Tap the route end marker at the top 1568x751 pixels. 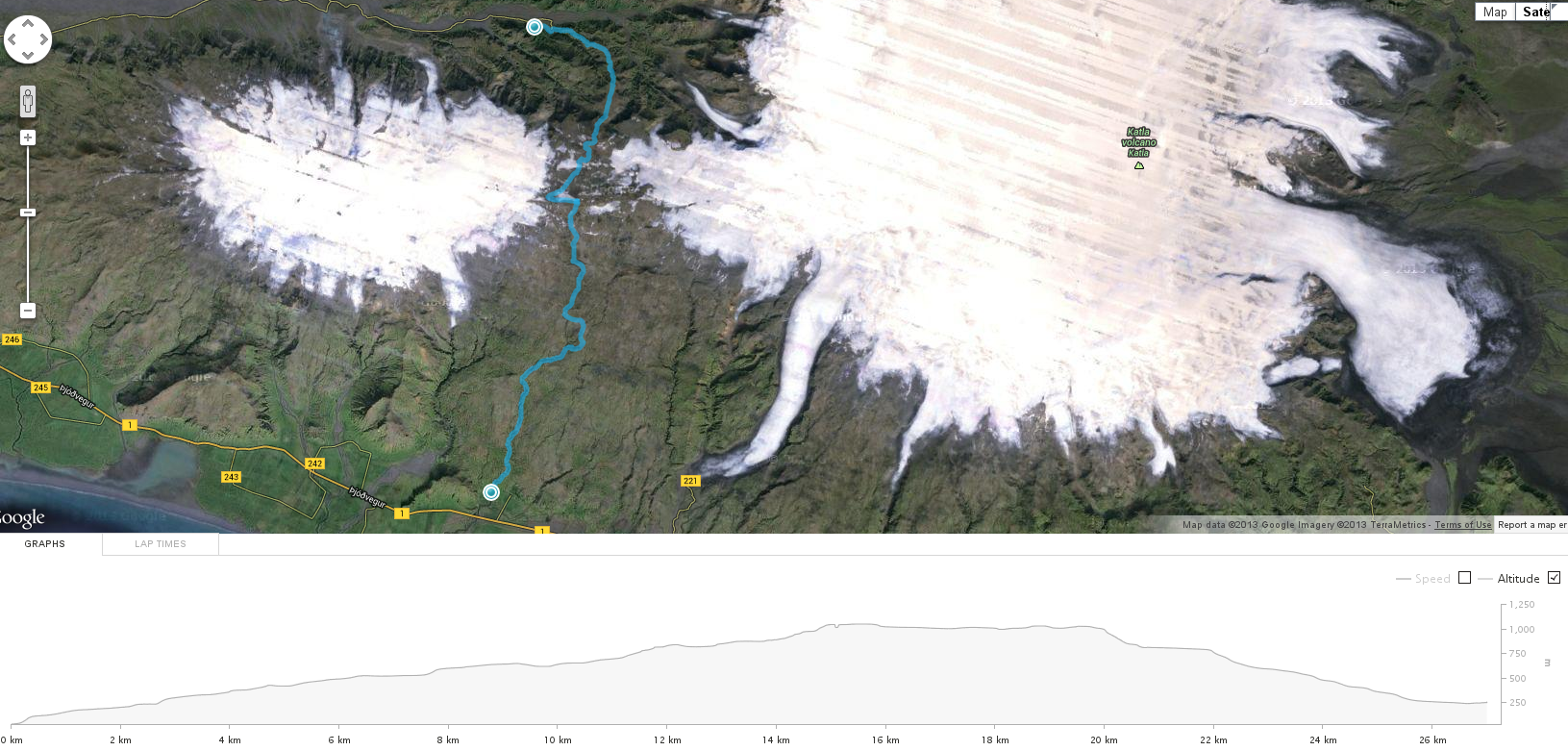535,27
